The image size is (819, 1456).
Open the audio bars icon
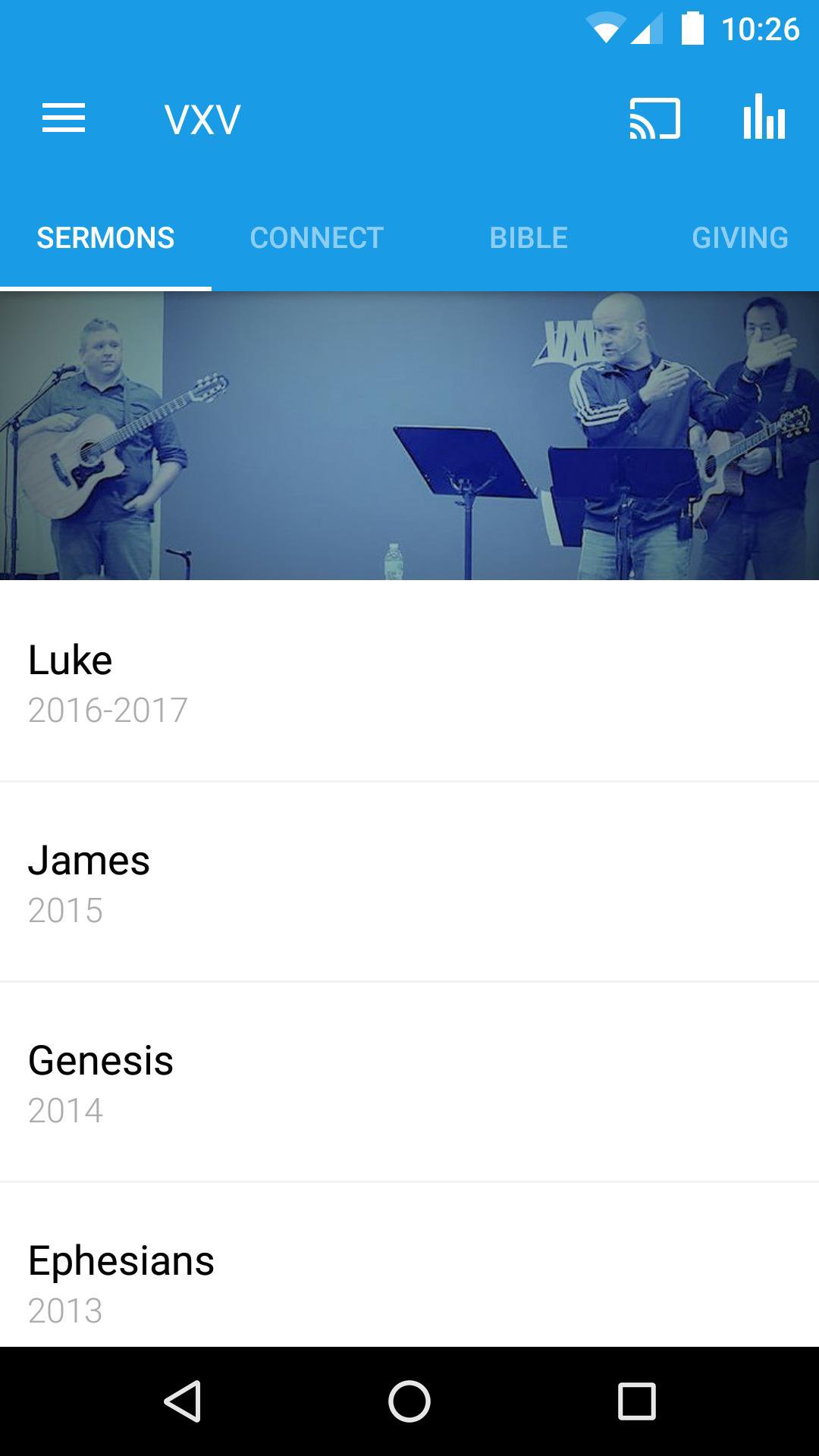tap(764, 118)
